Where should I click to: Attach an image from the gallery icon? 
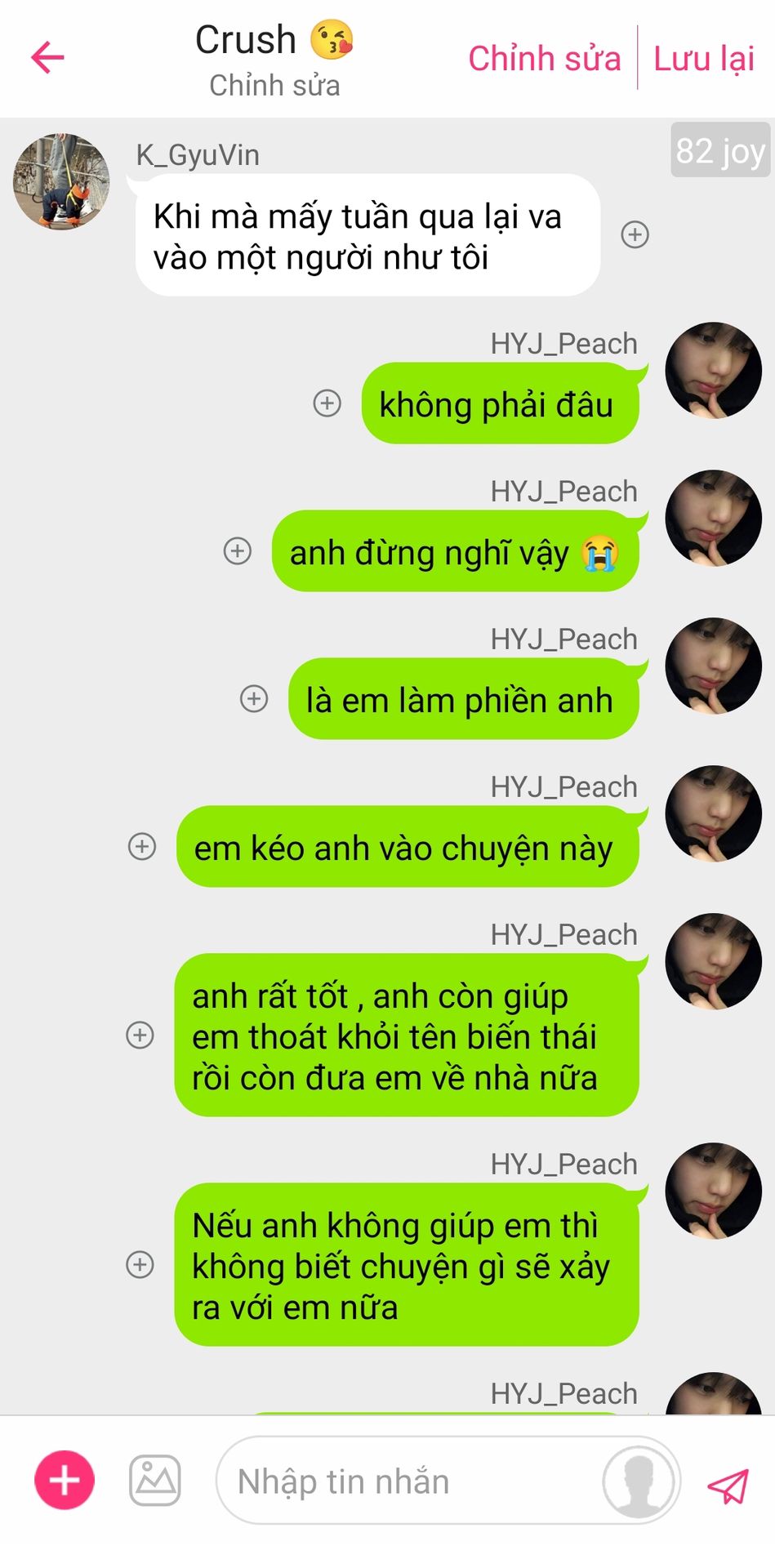[x=155, y=1480]
